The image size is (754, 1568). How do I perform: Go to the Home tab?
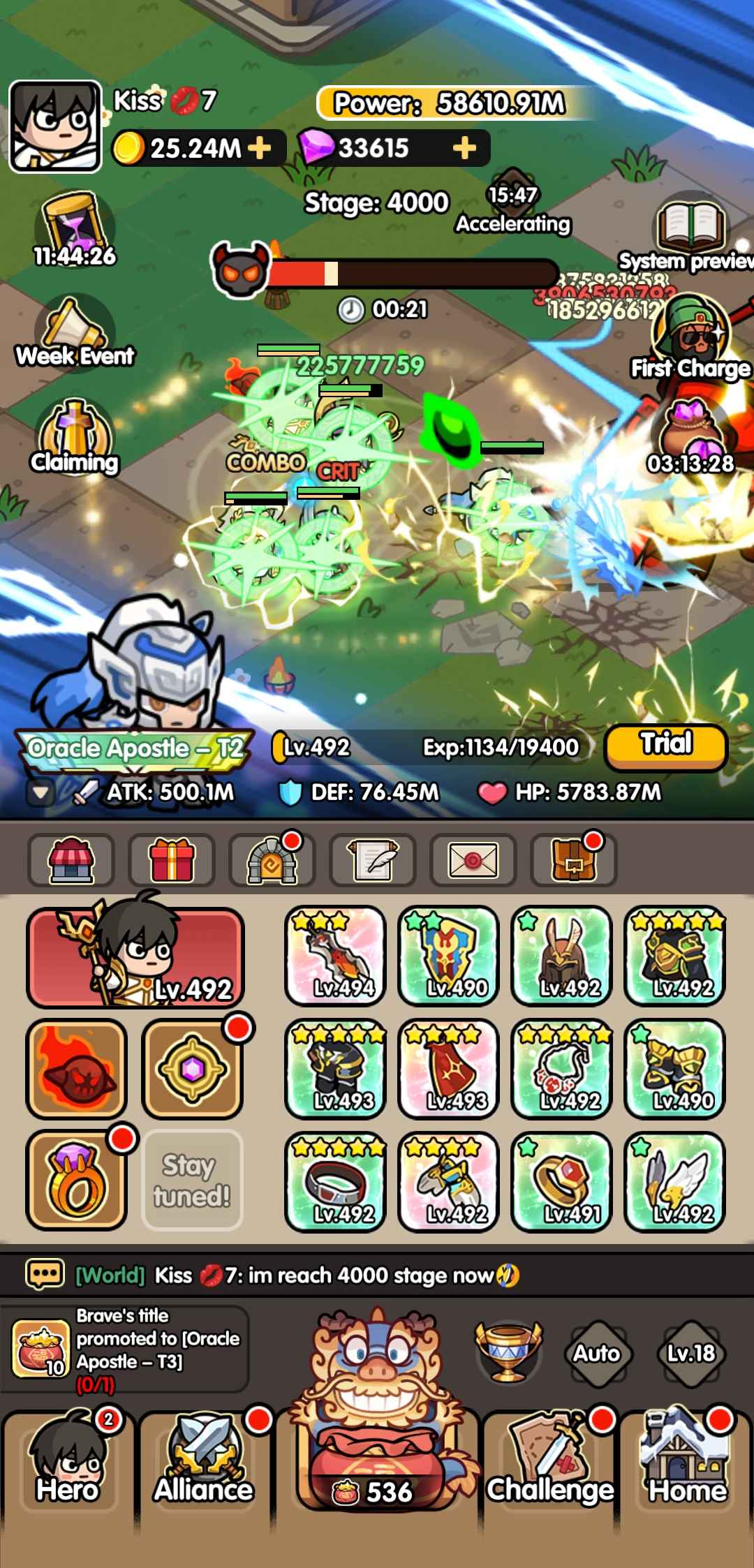[687, 1463]
